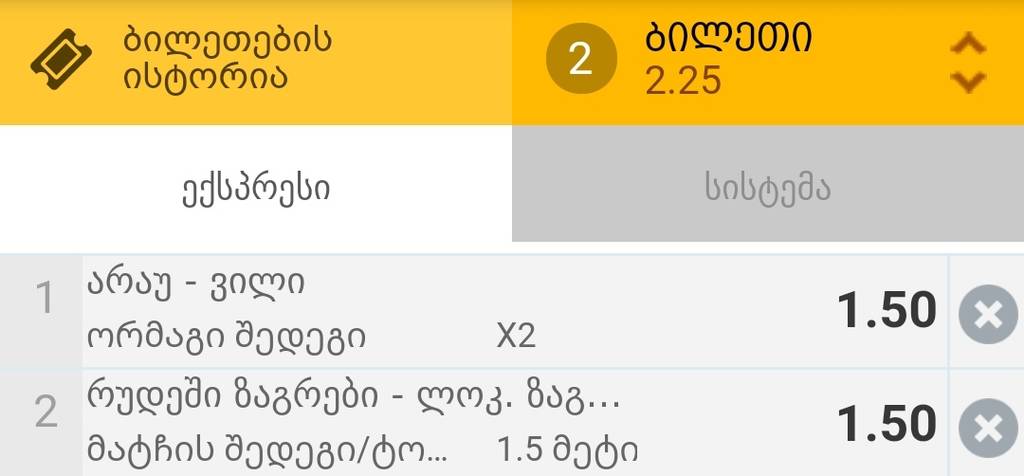The image size is (1024, 476).
Task: Remove the არაუ - ვილი bet
Action: (986, 313)
